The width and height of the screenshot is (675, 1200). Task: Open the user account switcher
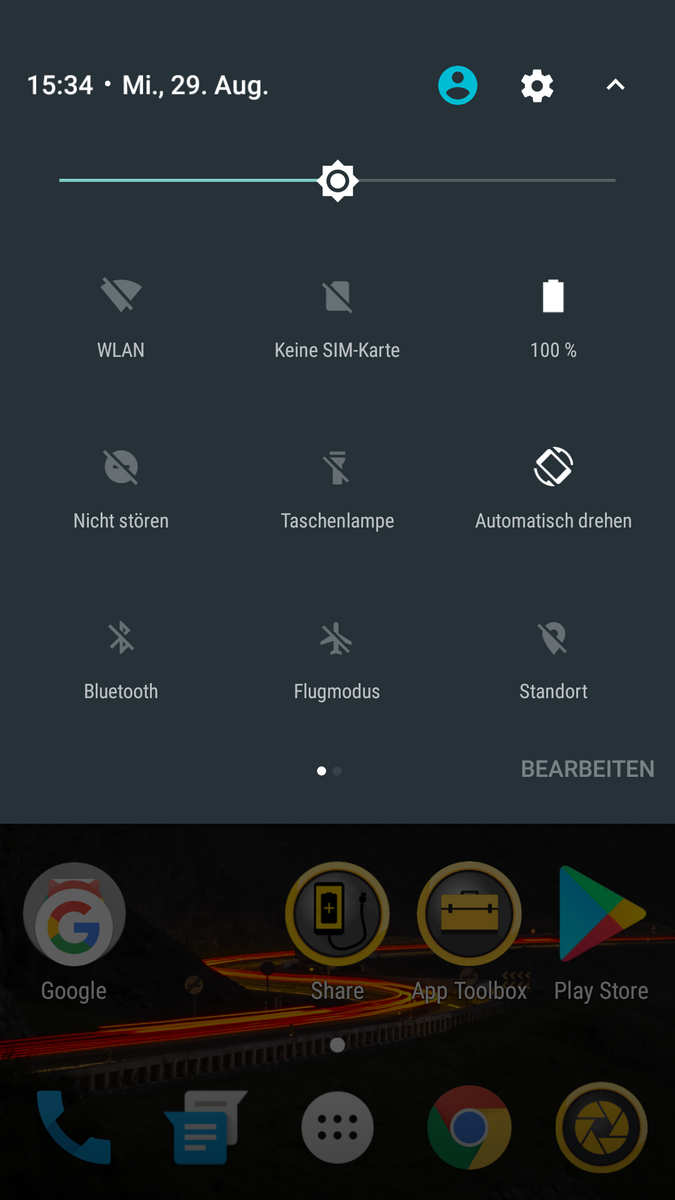458,86
